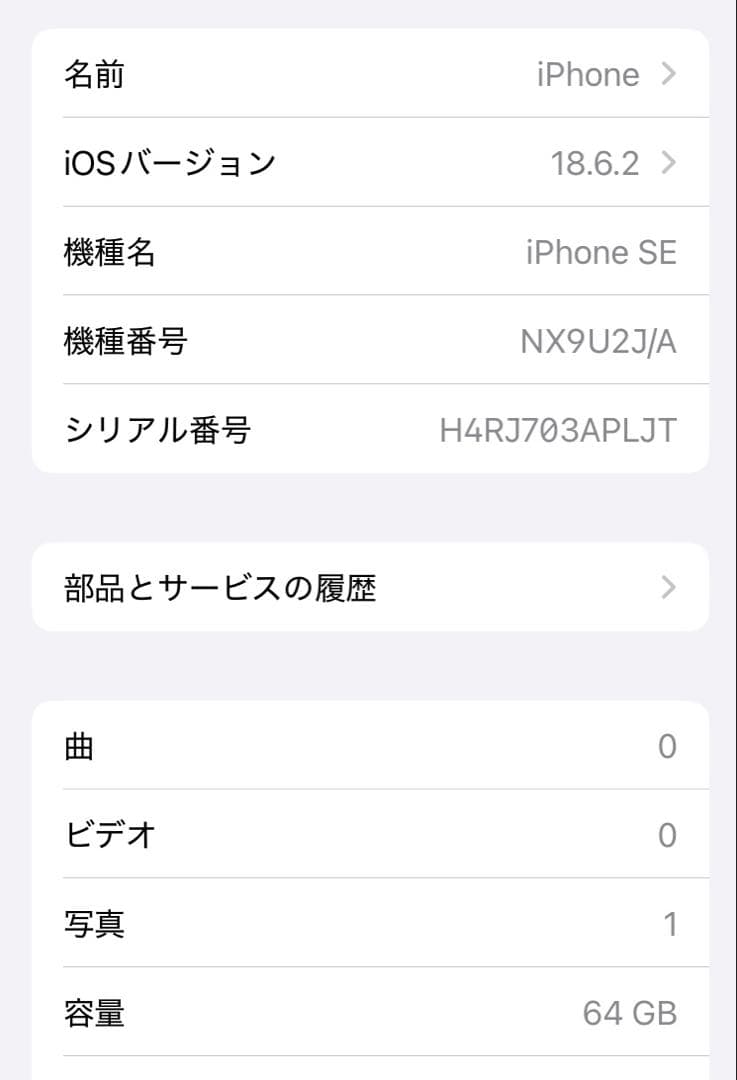Tap the iPhone SE model name text
737x1080 pixels.
(x=602, y=252)
